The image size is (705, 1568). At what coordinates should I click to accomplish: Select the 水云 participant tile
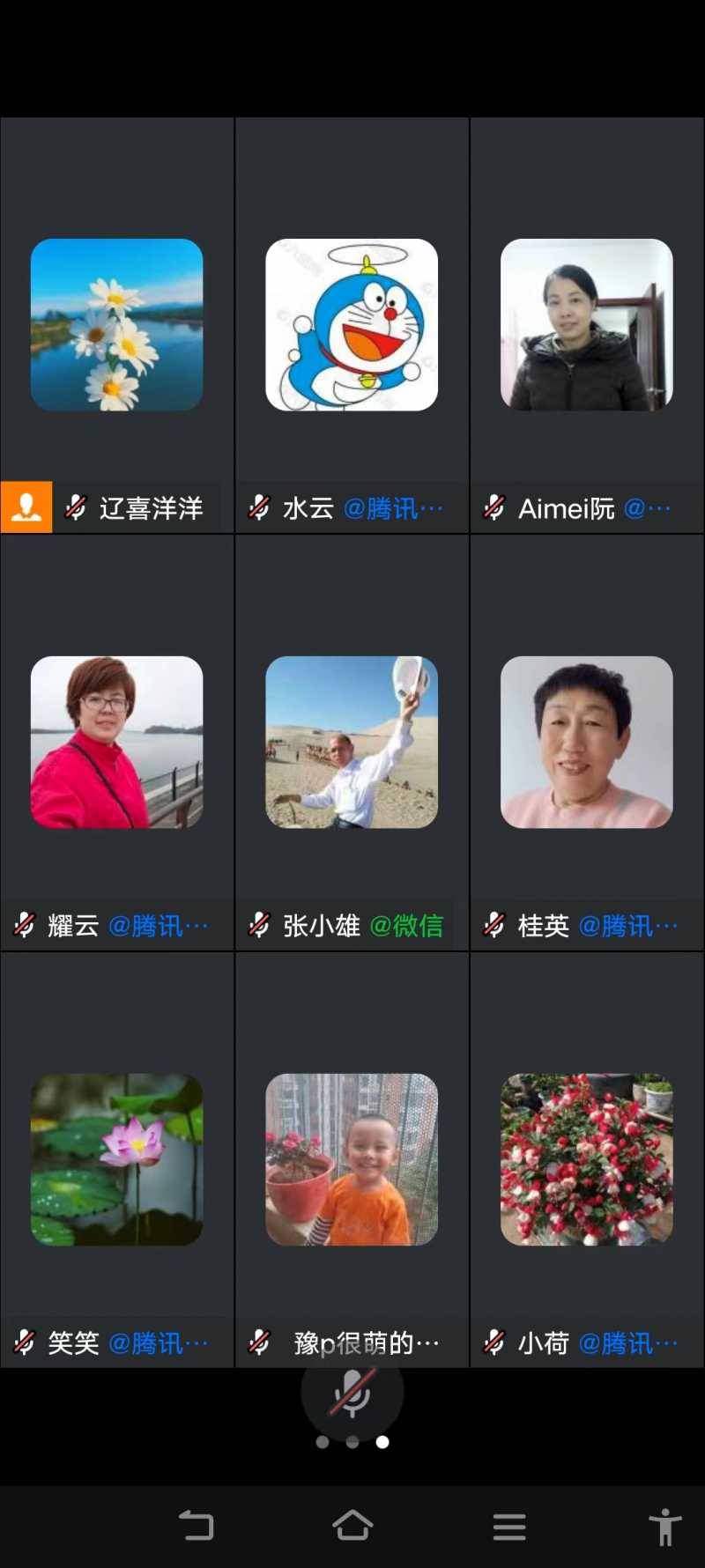(352, 325)
